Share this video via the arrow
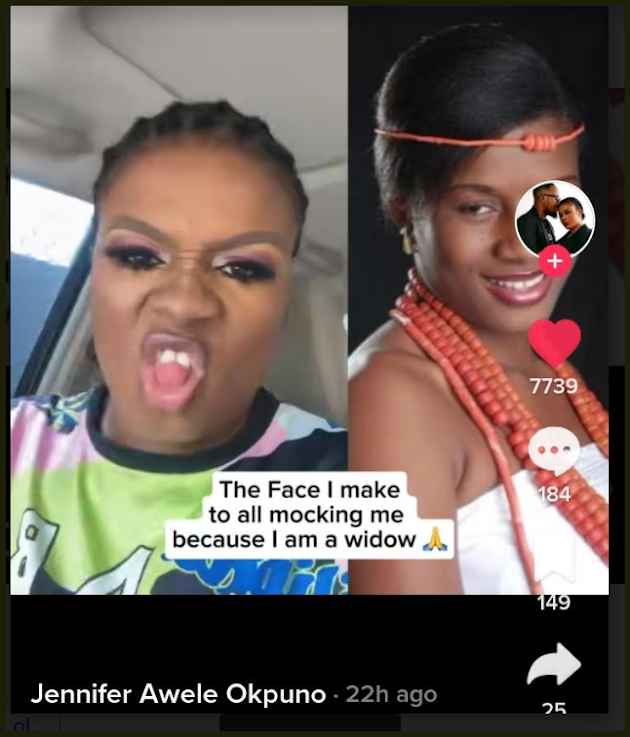Screen dimensions: 630x737 click(554, 664)
